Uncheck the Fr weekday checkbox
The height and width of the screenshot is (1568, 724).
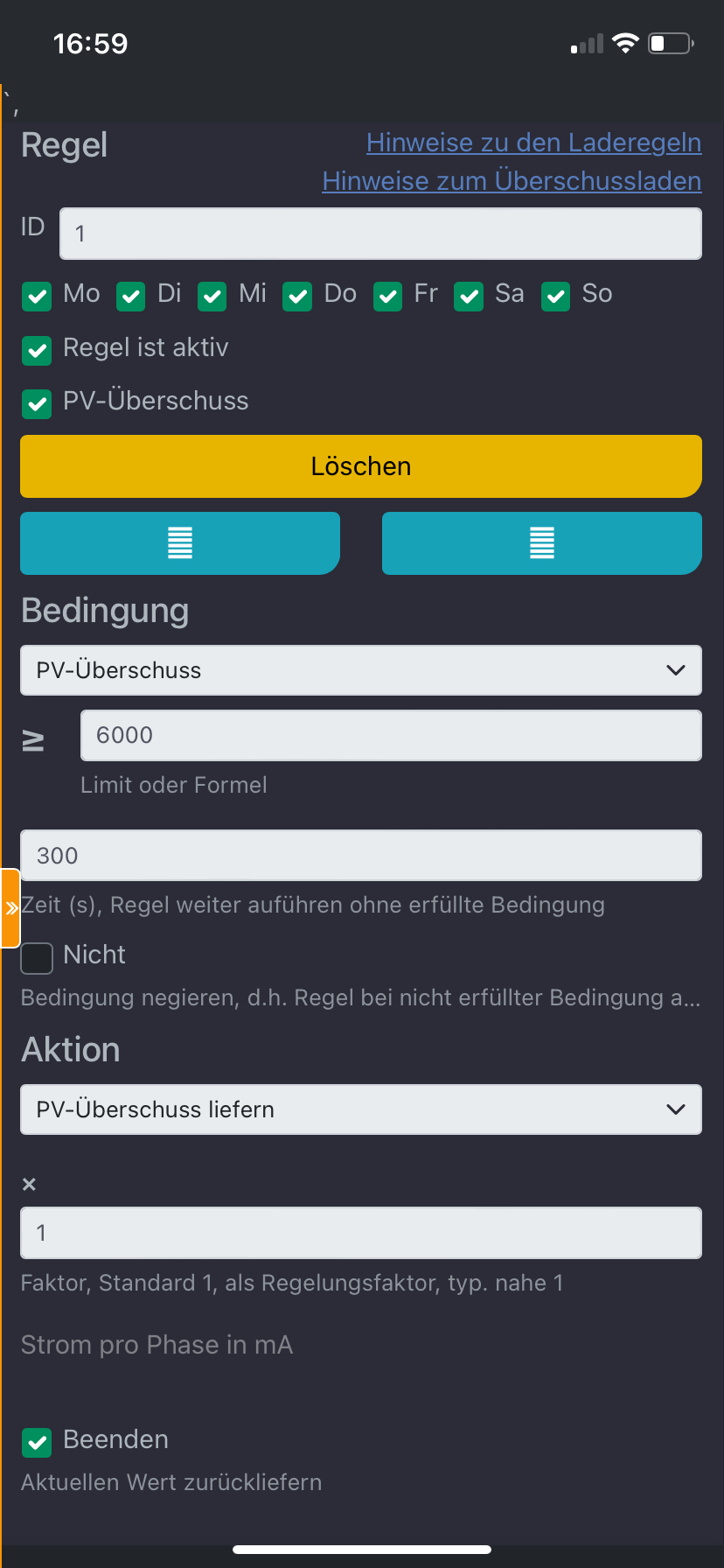(387, 297)
